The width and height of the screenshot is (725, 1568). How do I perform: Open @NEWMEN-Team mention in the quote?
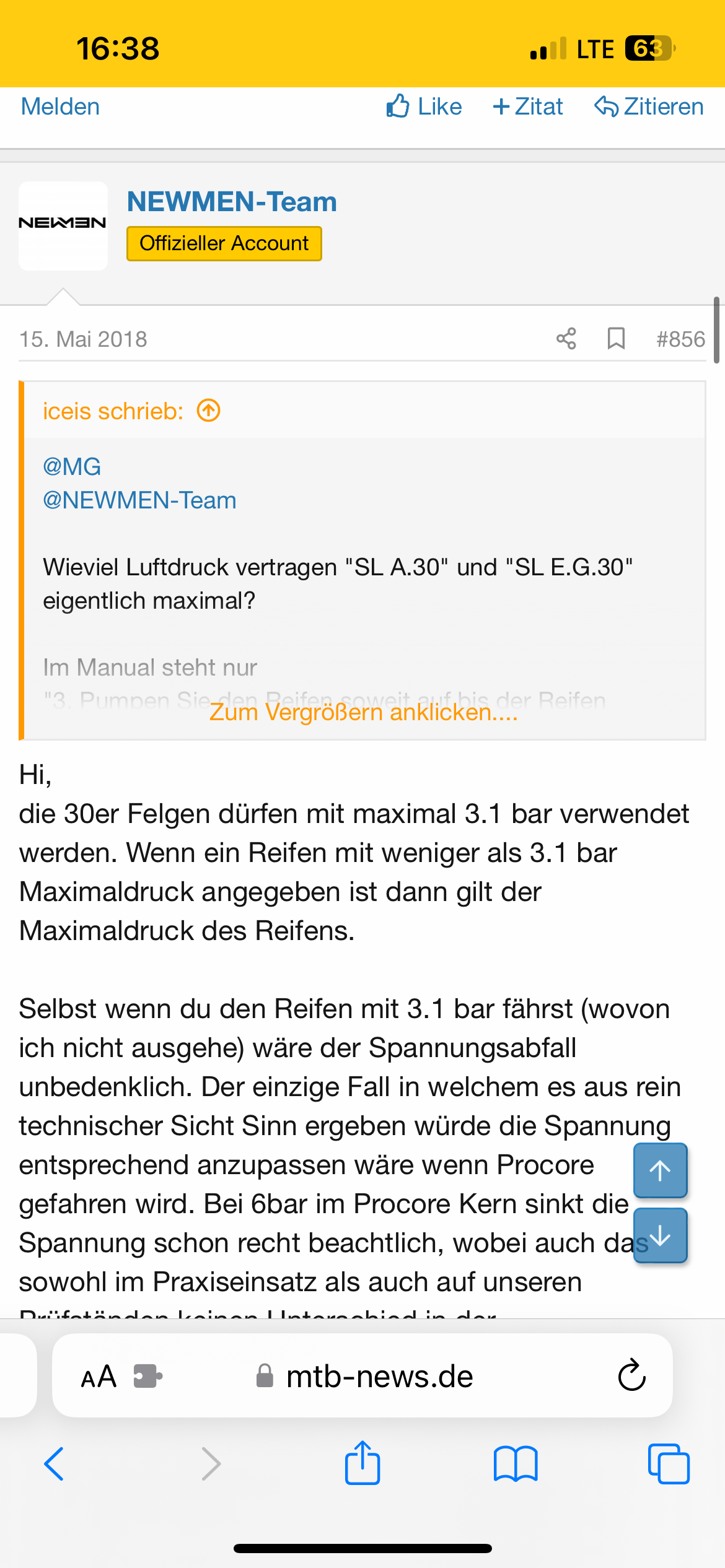[139, 500]
